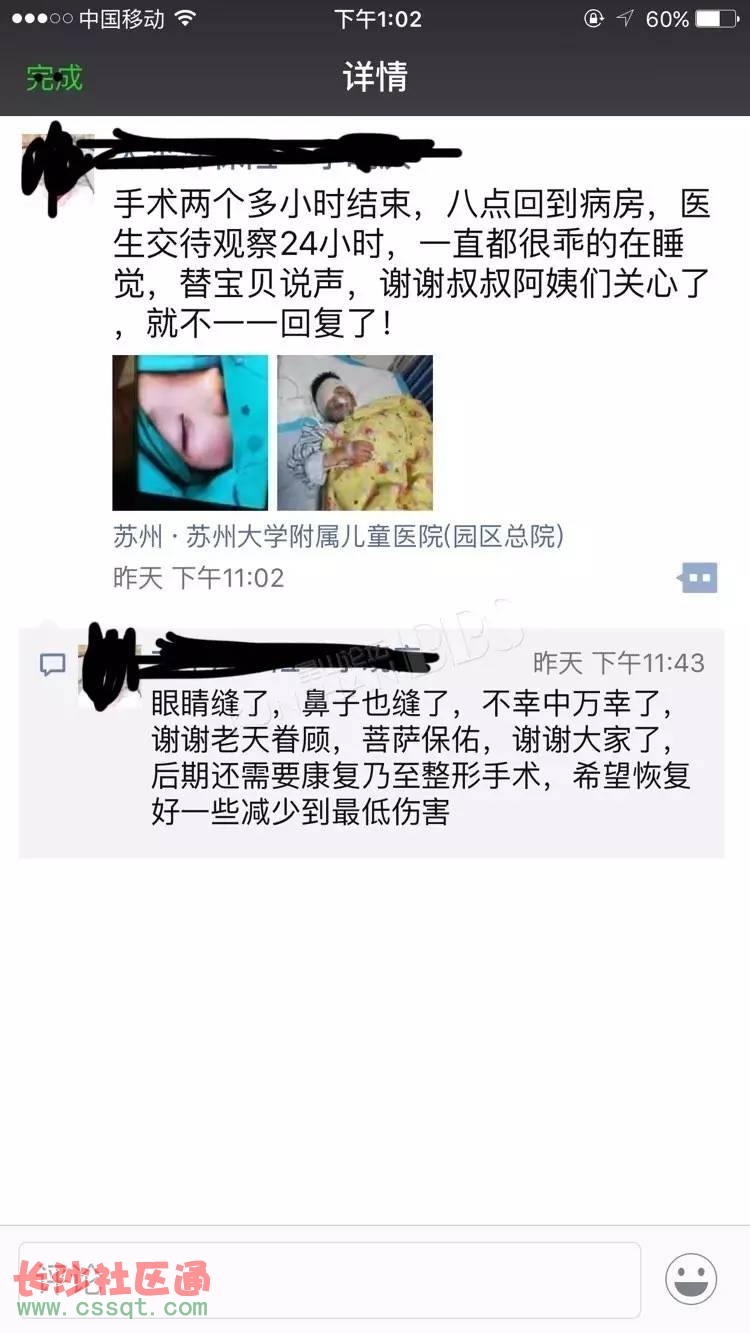The height and width of the screenshot is (1333, 750).
Task: Tap the comment input field
Action: 330,1279
